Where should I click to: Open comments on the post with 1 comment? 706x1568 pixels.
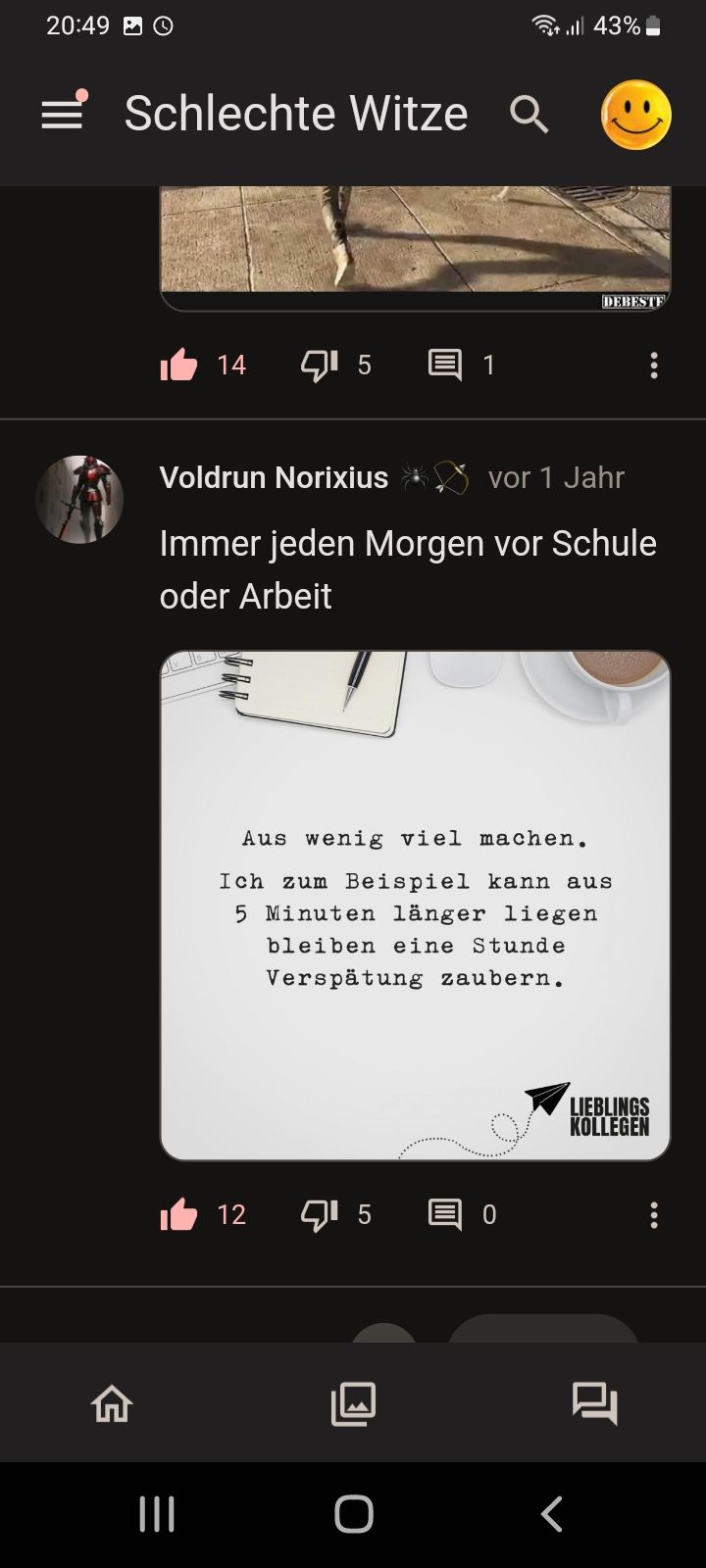445,366
